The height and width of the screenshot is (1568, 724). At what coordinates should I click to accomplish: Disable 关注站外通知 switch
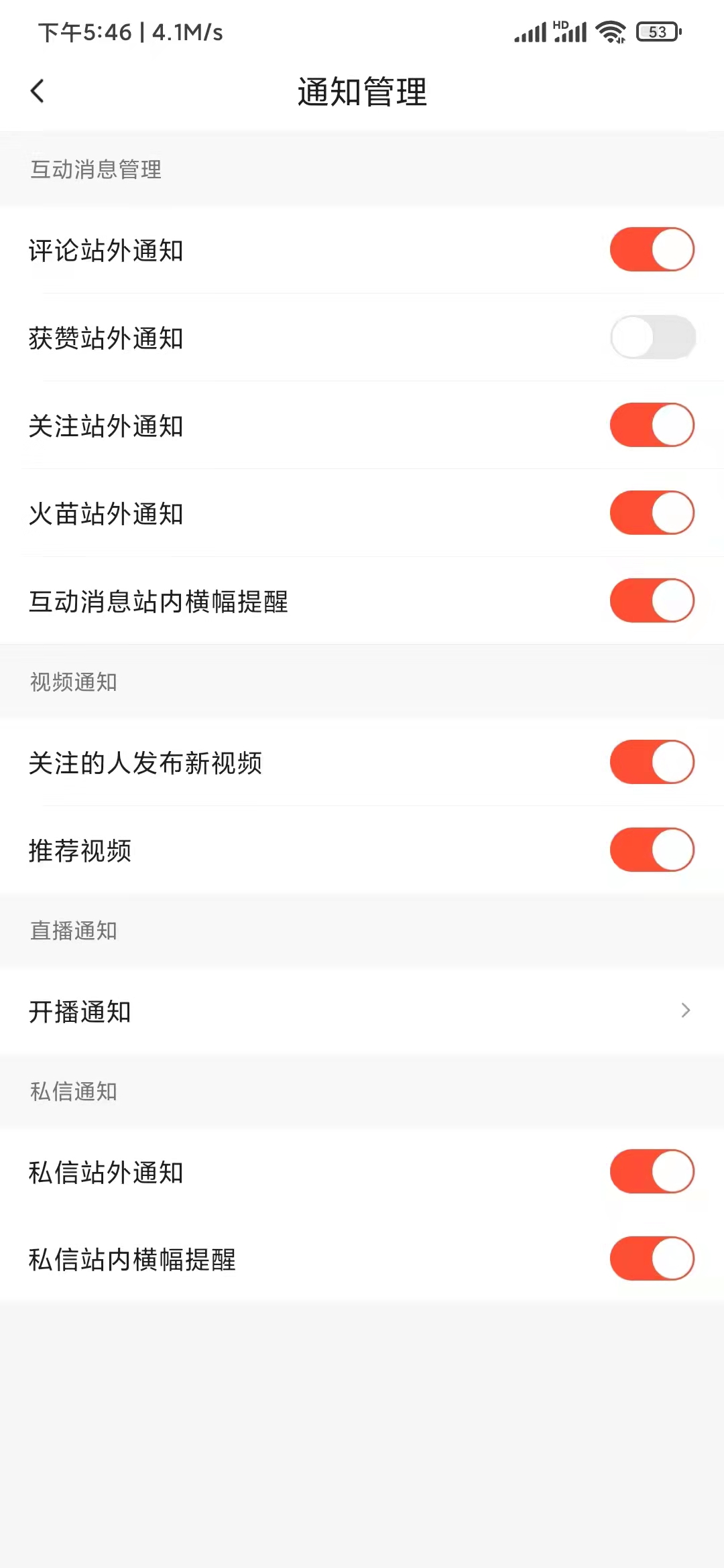652,425
